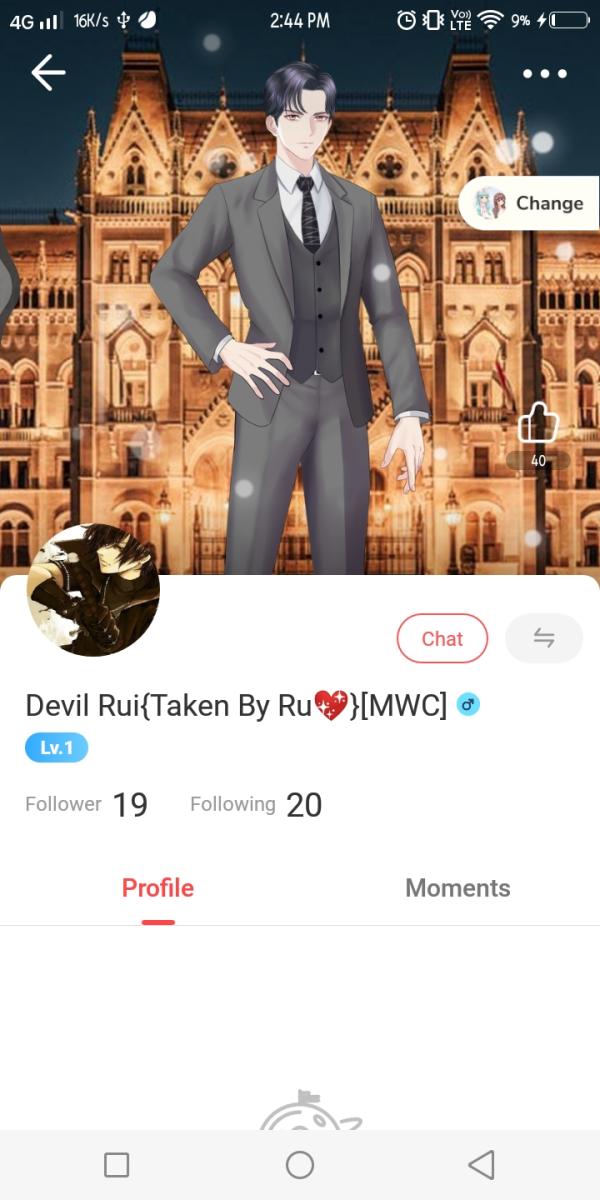
Task: View the Following list
Action: coord(256,805)
